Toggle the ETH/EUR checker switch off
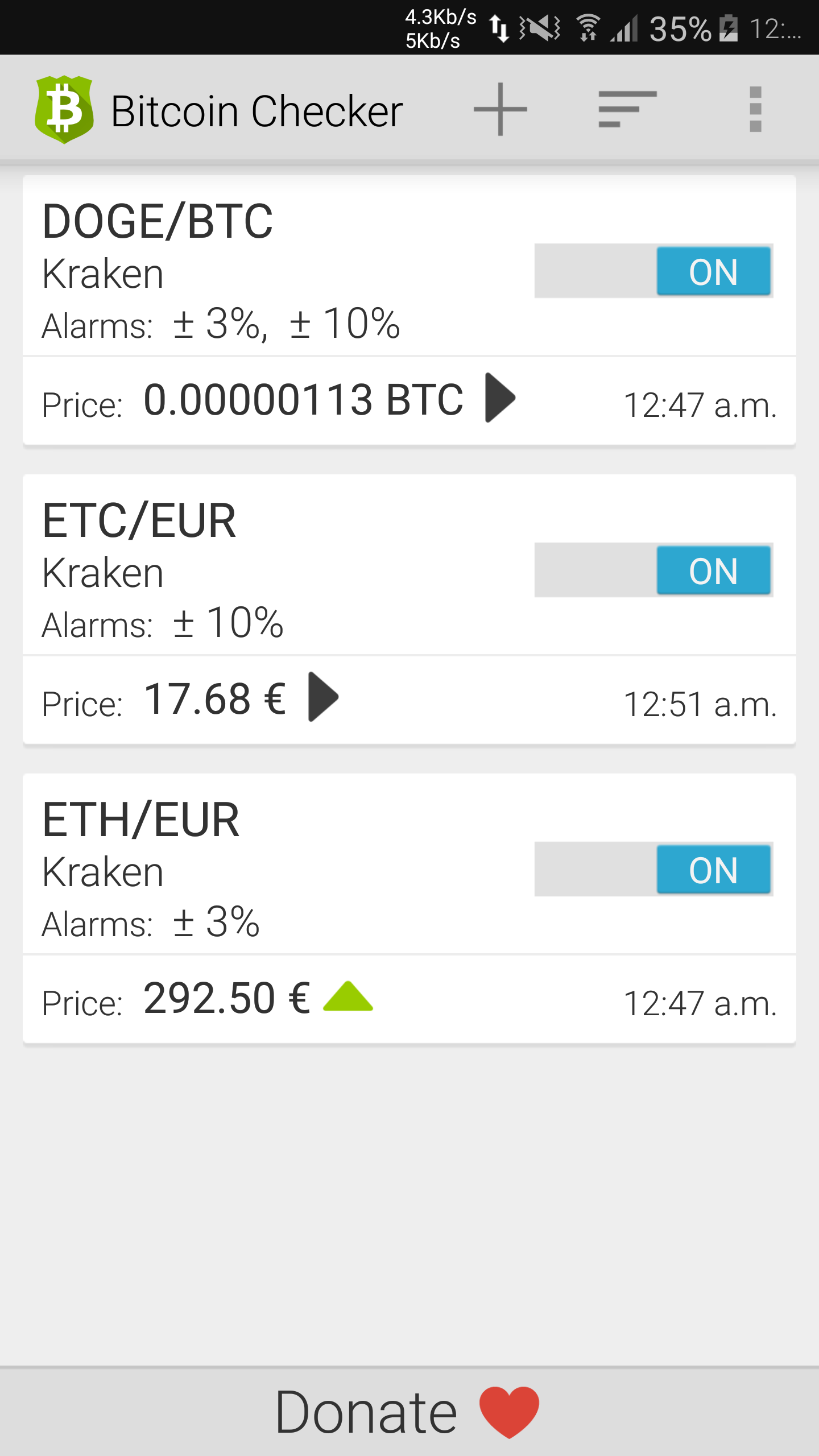 [653, 869]
